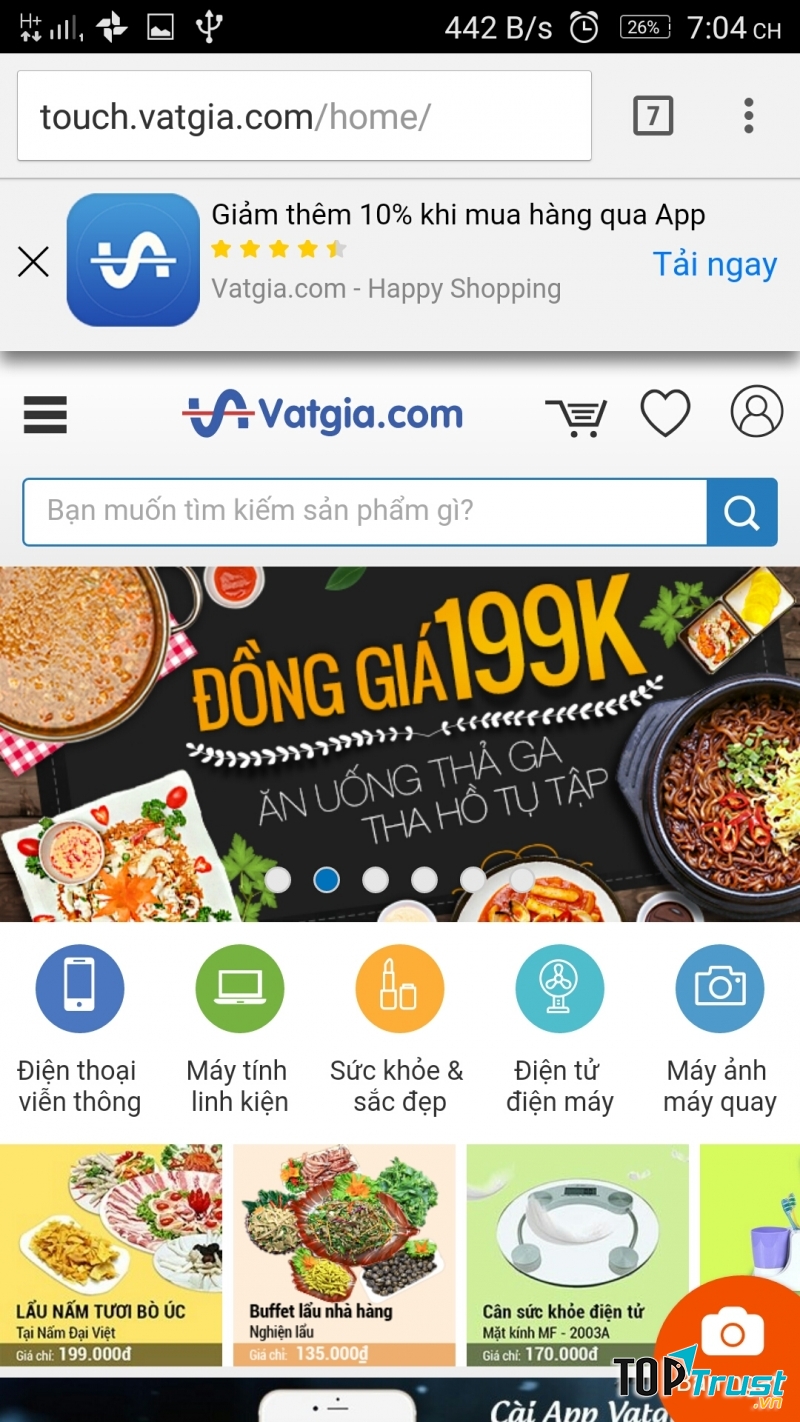View your wishlist via the heart icon
This screenshot has height=1422, width=800.
click(x=667, y=413)
